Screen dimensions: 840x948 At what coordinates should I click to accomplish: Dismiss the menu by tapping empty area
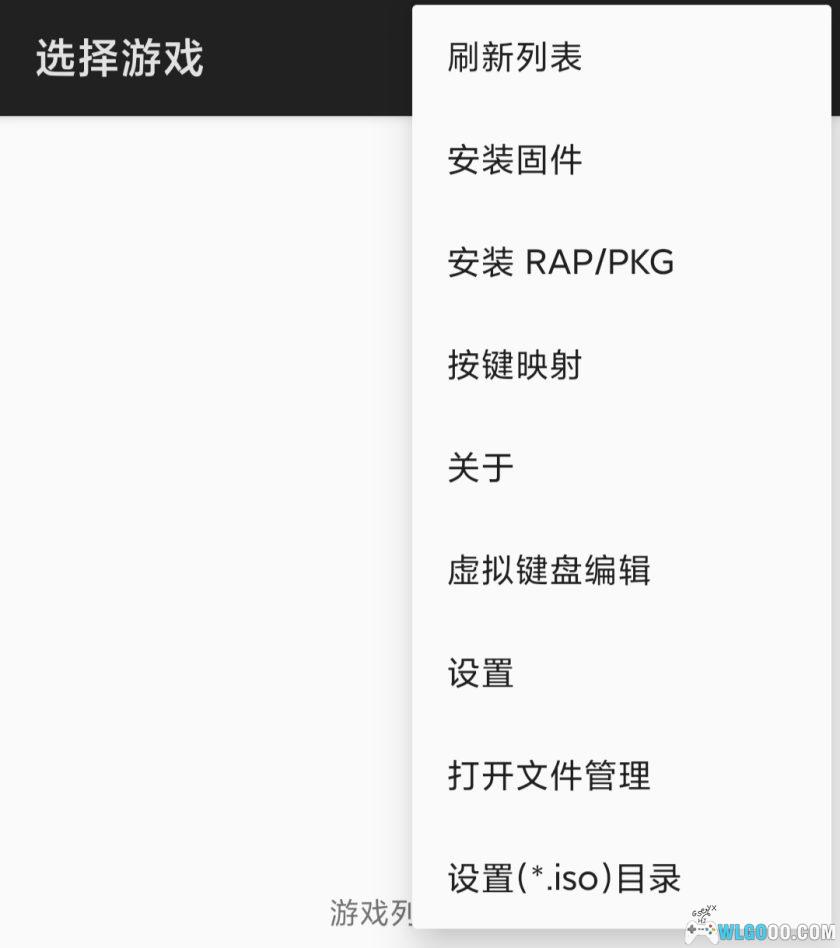[x=200, y=500]
